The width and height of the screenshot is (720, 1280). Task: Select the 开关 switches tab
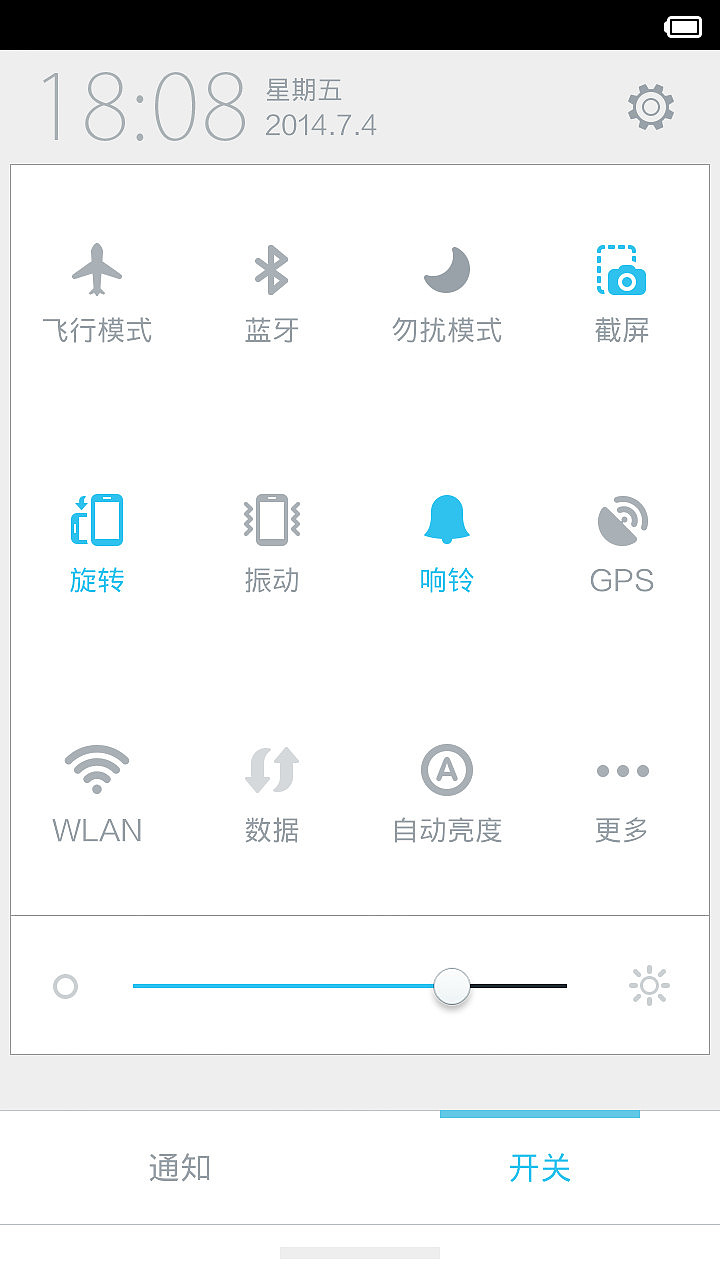coord(539,1167)
